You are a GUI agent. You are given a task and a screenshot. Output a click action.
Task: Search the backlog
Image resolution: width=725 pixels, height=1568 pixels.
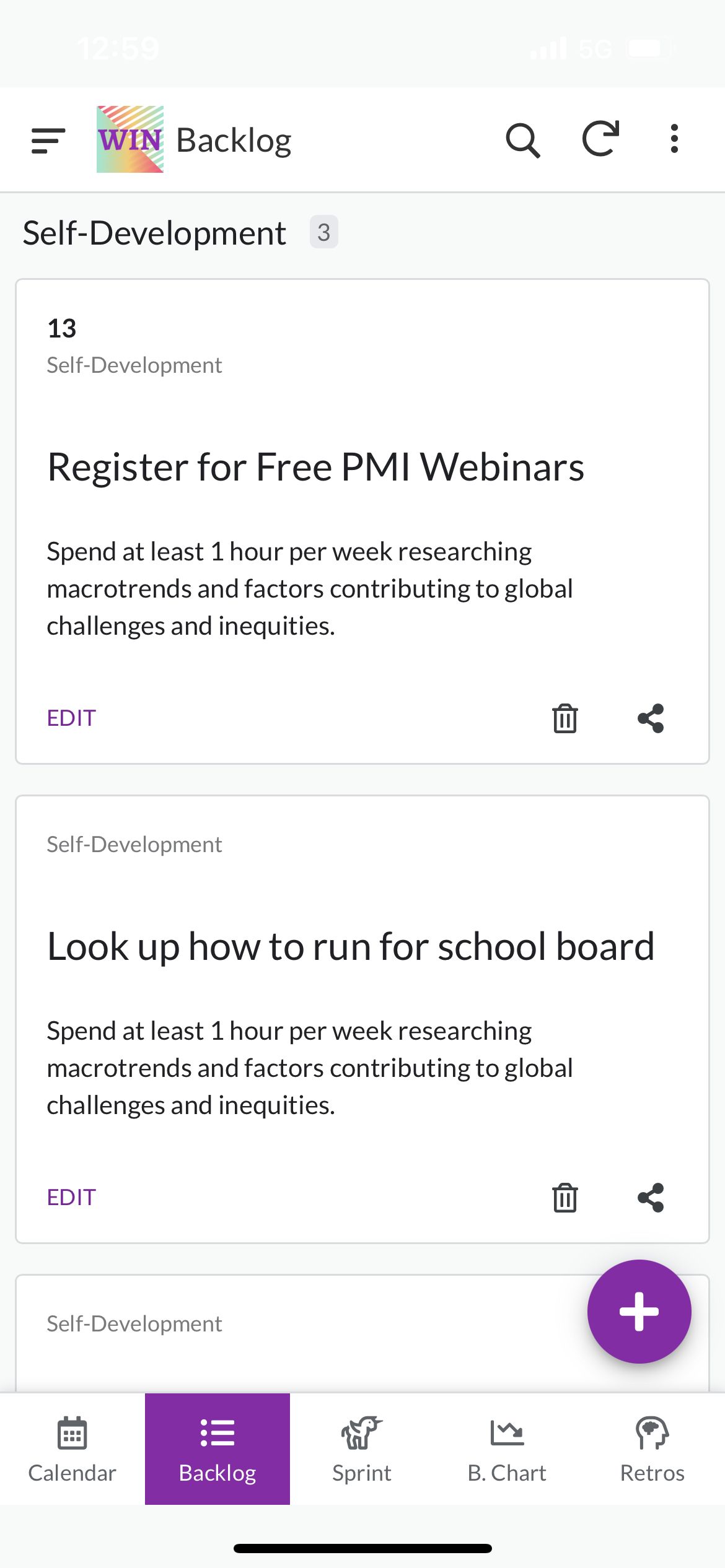522,140
